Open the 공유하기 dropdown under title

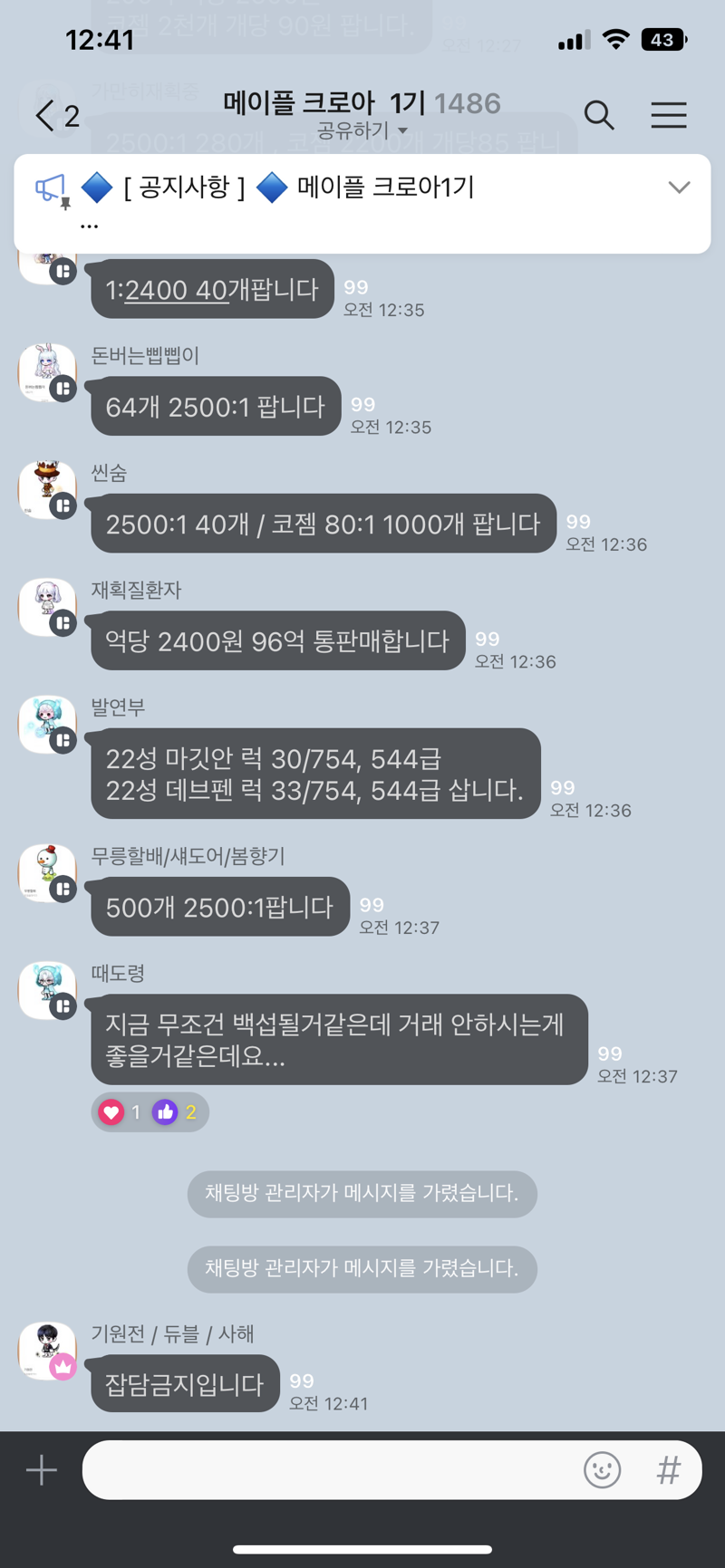[362, 131]
